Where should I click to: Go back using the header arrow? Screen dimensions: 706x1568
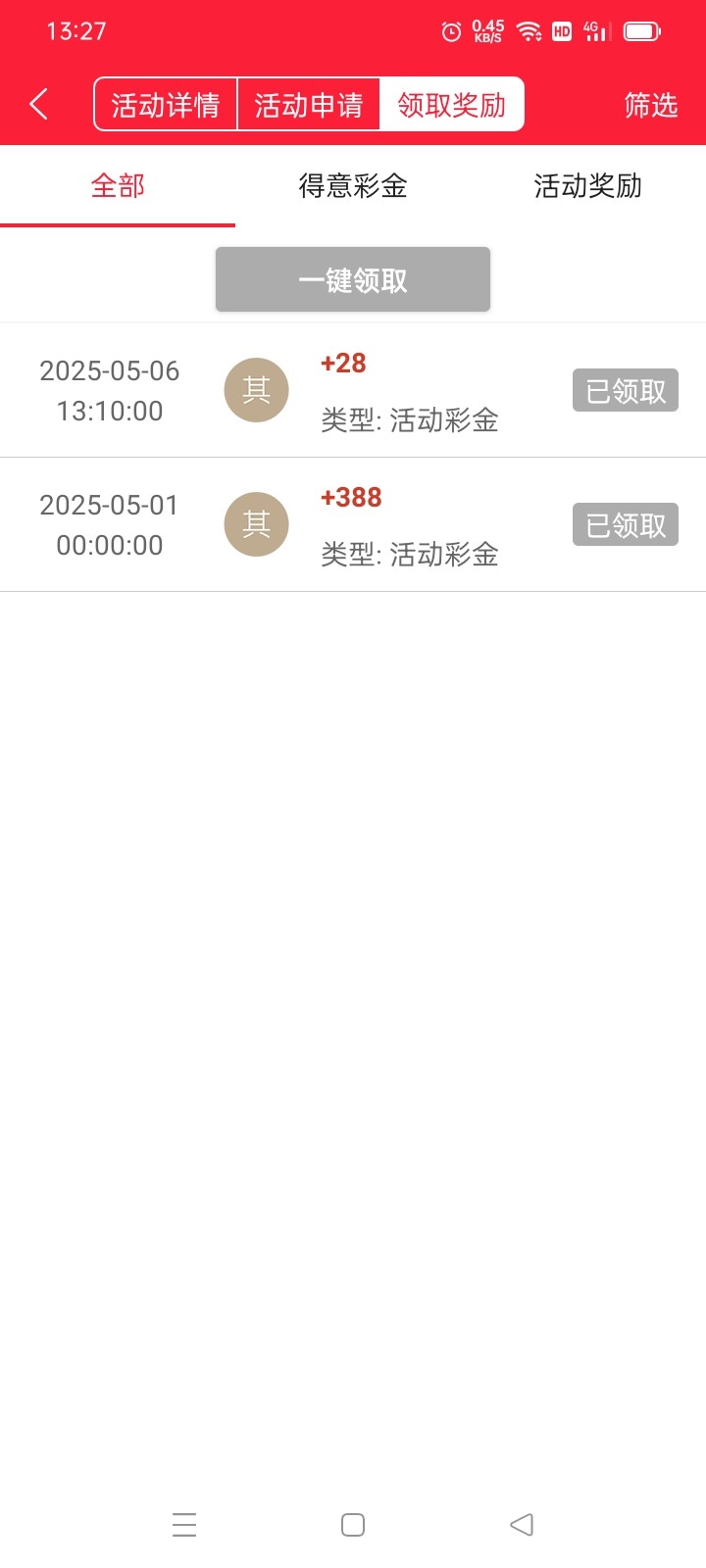tap(39, 104)
